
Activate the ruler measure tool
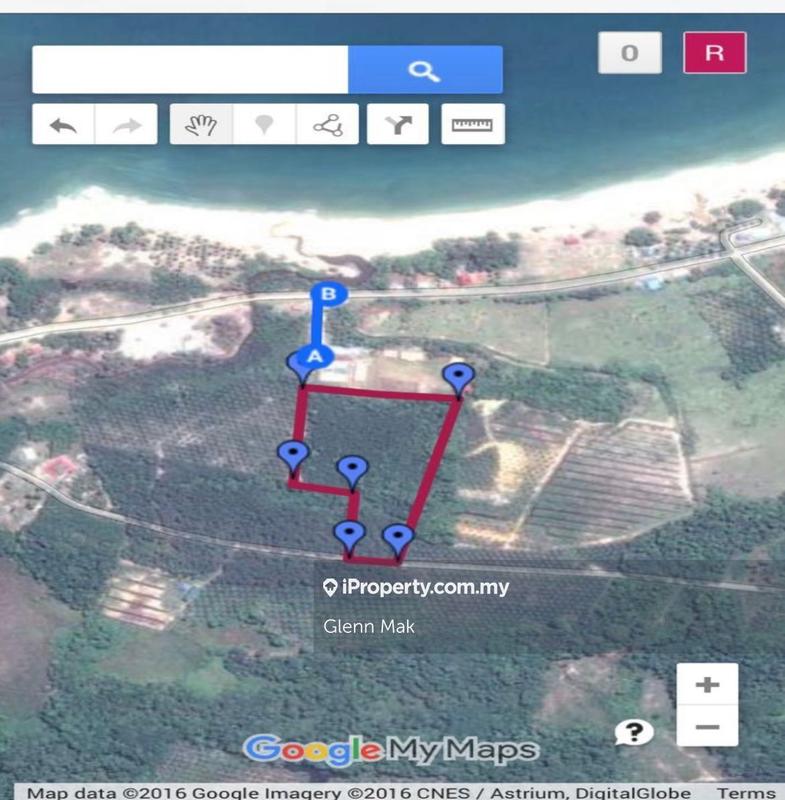click(472, 125)
